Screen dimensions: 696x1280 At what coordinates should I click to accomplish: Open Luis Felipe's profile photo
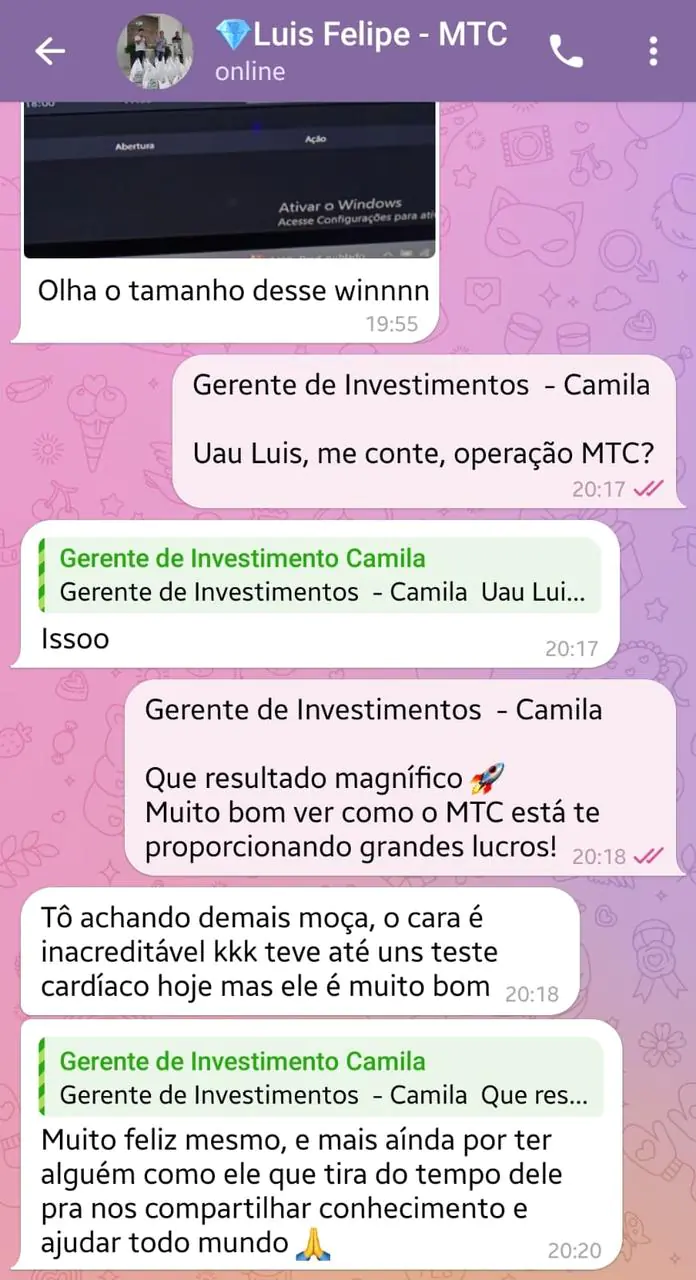click(x=156, y=51)
